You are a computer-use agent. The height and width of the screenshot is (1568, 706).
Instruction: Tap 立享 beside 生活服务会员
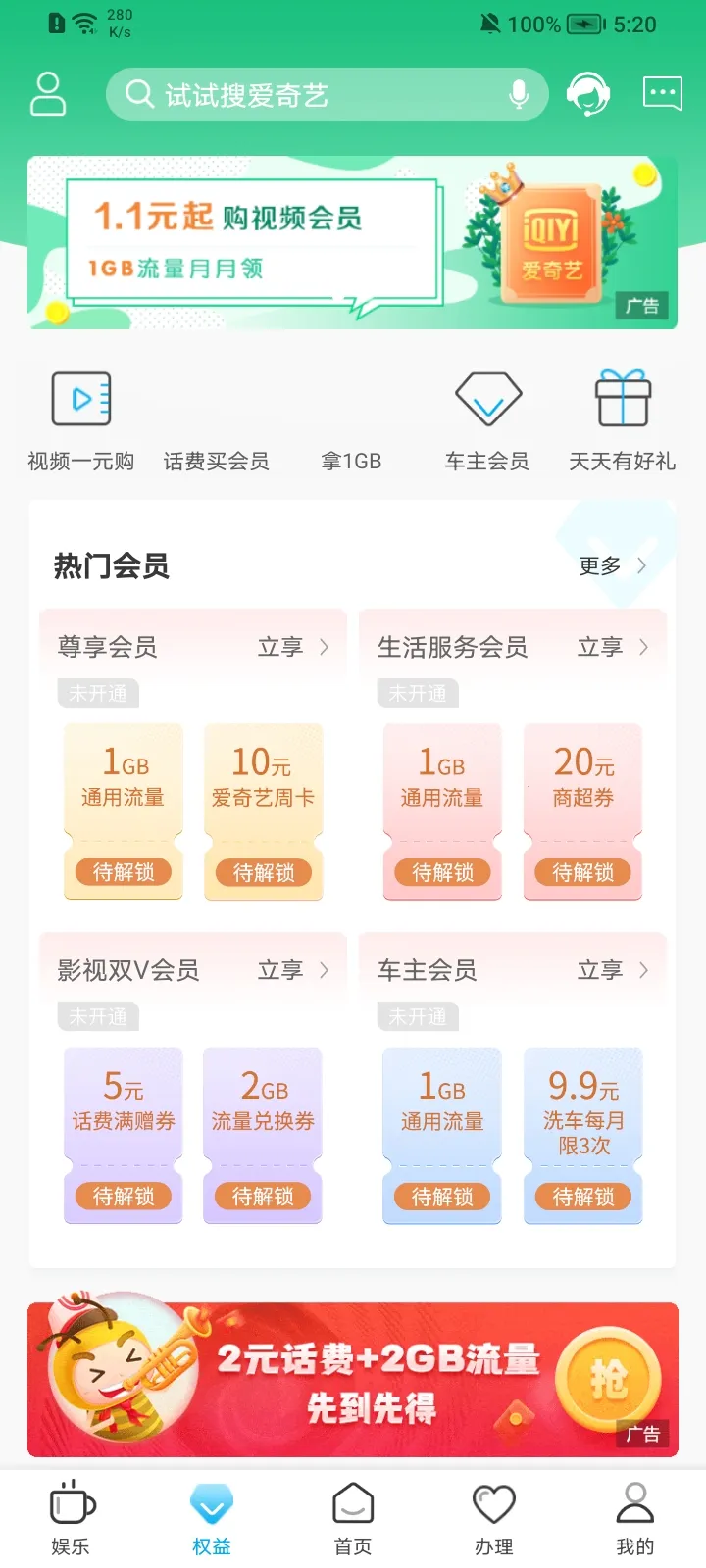coord(613,647)
